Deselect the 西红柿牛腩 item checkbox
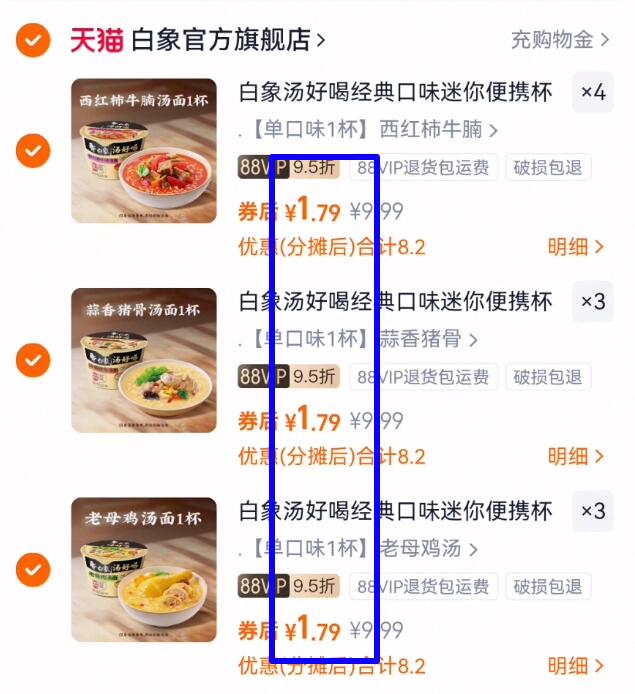 click(x=33, y=151)
